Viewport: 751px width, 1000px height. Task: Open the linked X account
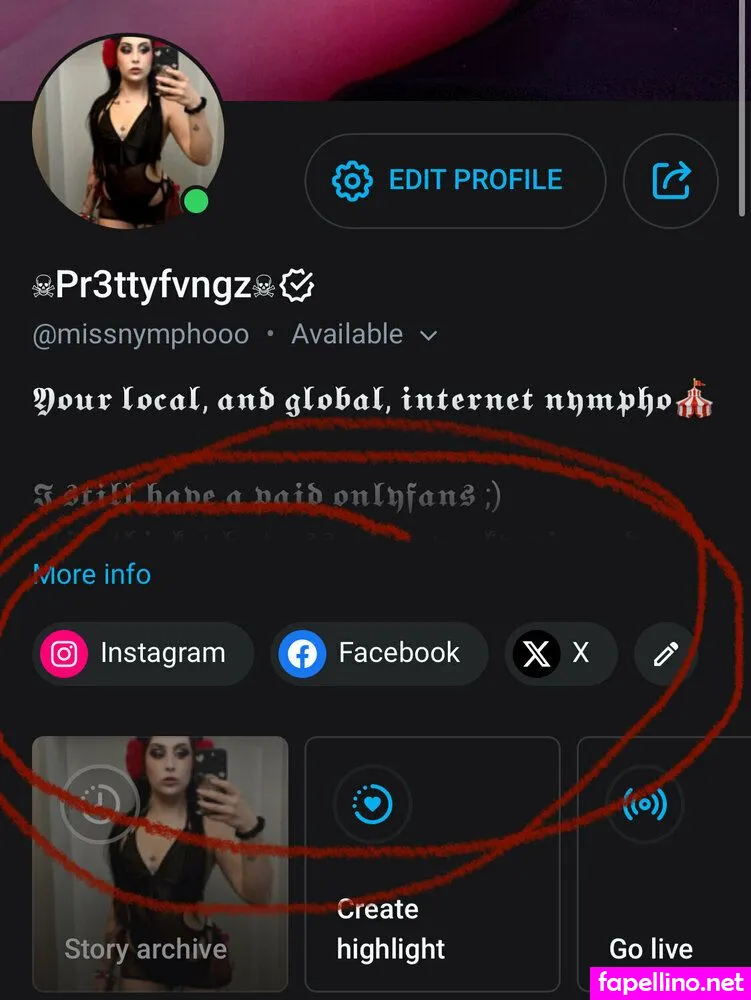[x=560, y=654]
